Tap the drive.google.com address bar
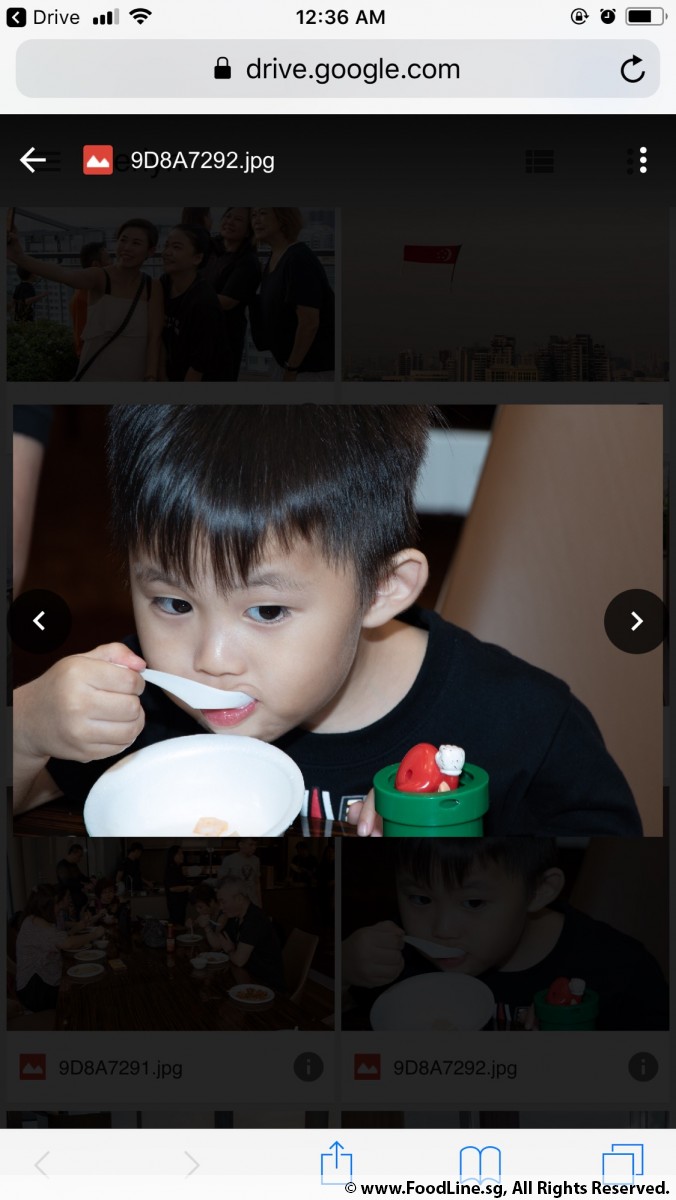This screenshot has width=676, height=1200. pyautogui.click(x=338, y=69)
